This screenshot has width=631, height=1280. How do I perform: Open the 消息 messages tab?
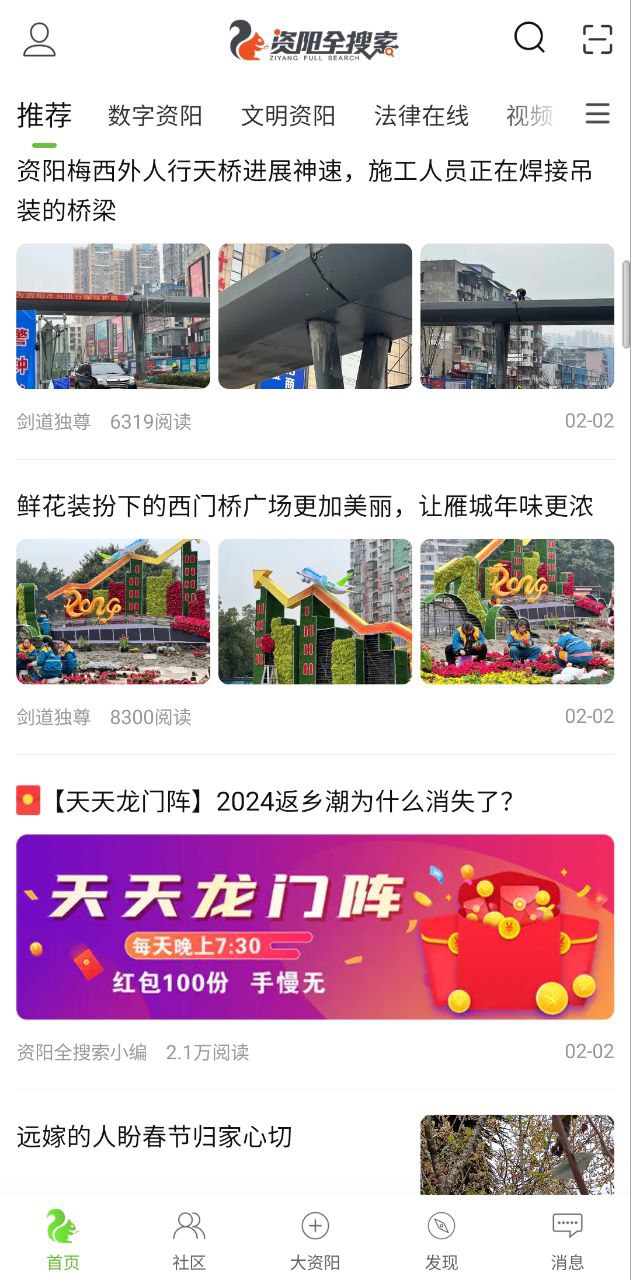pos(567,1240)
